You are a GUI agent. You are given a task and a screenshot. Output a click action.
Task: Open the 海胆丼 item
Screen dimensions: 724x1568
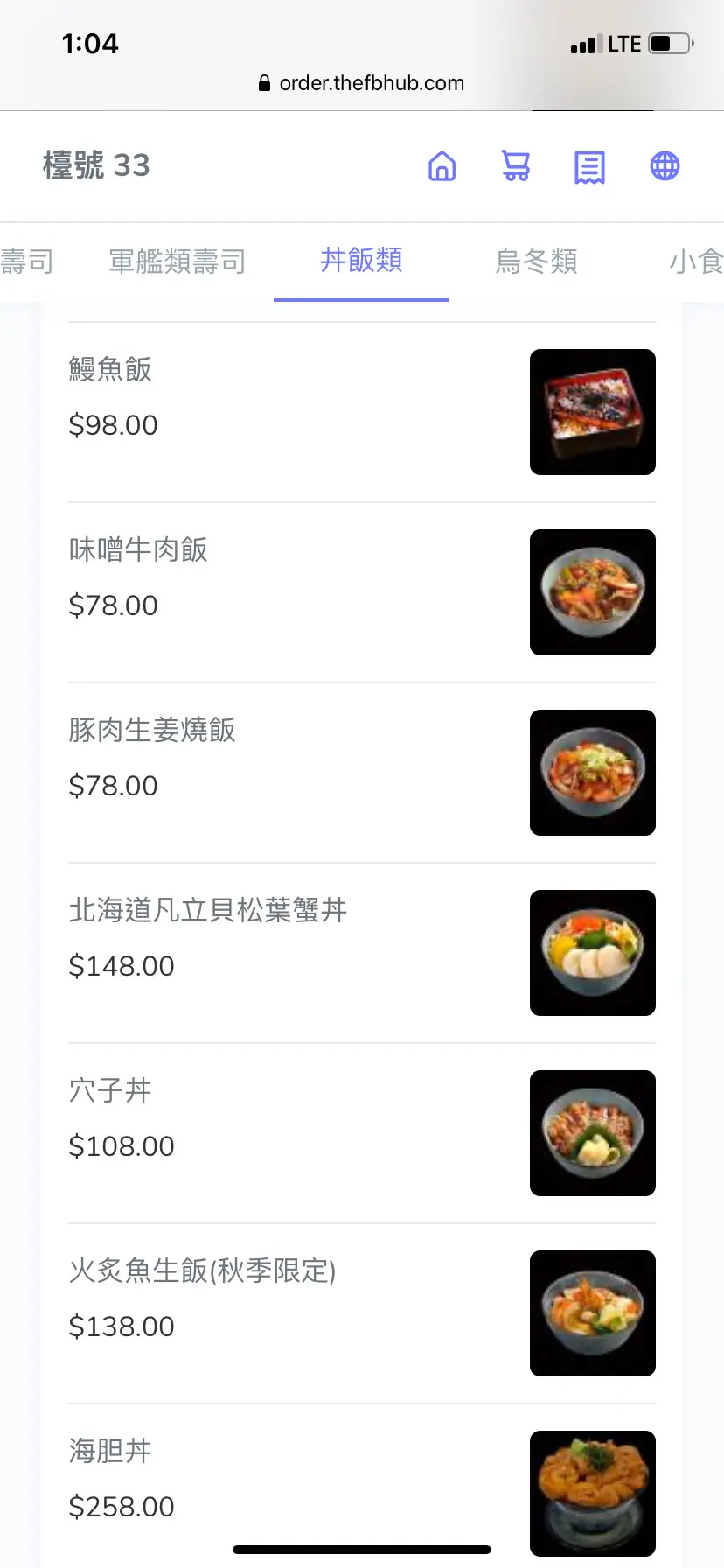(x=362, y=1486)
